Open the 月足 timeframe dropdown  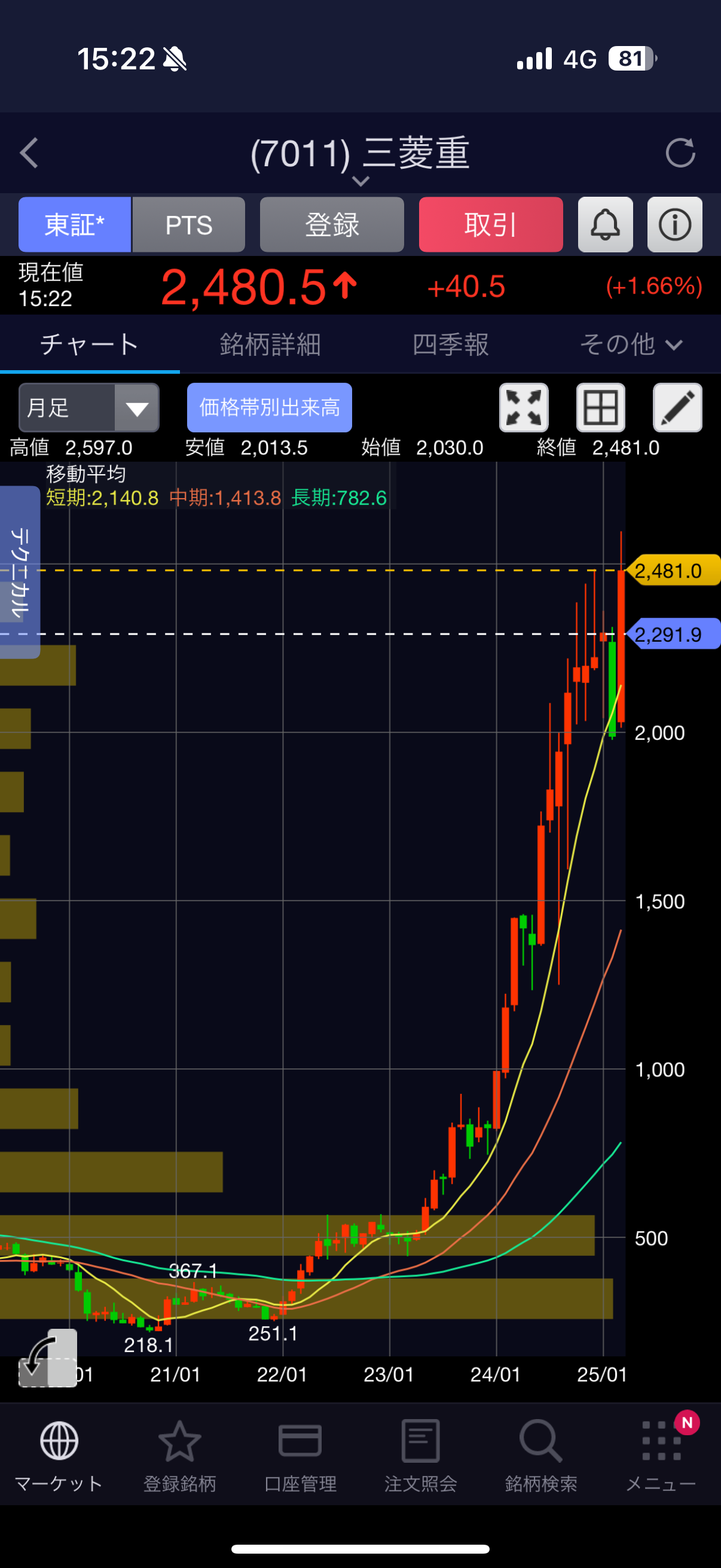click(x=89, y=407)
